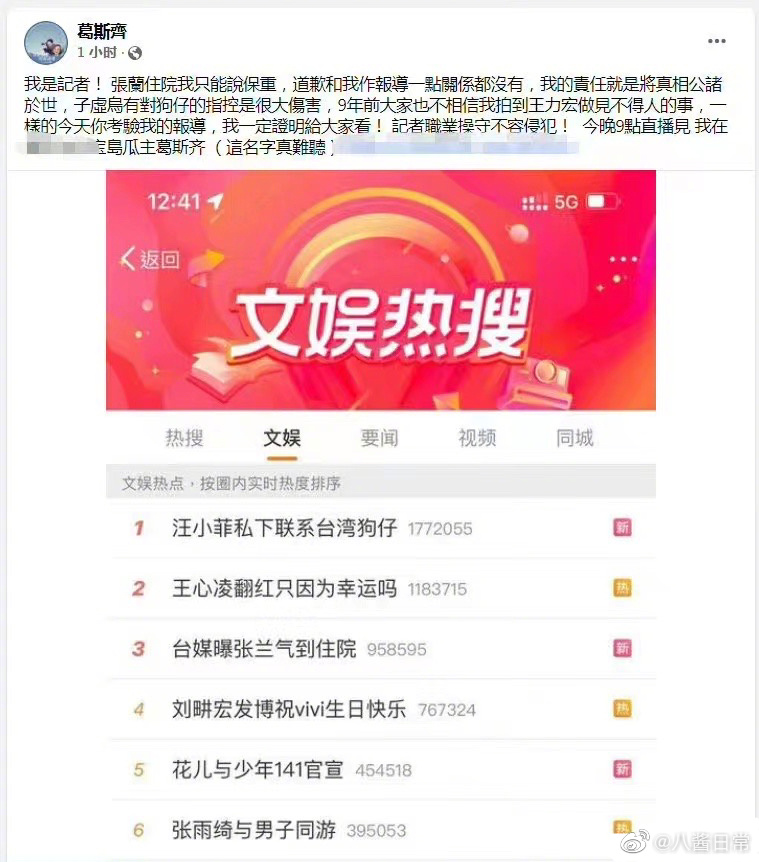Open 葛斯齊's profile picture
The height and width of the screenshot is (862, 759).
(46, 42)
